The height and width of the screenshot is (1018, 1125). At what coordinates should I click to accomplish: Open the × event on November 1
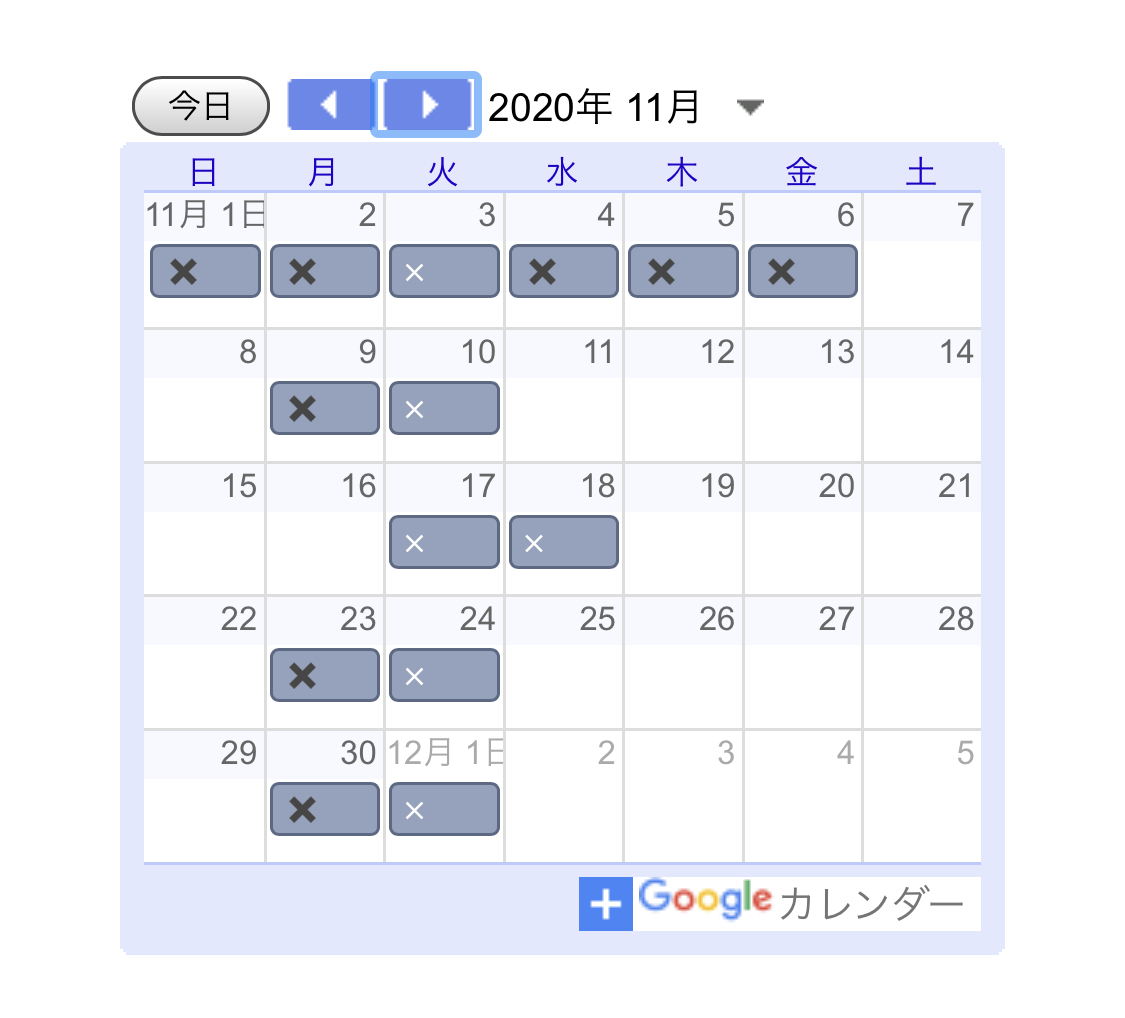pyautogui.click(x=205, y=271)
